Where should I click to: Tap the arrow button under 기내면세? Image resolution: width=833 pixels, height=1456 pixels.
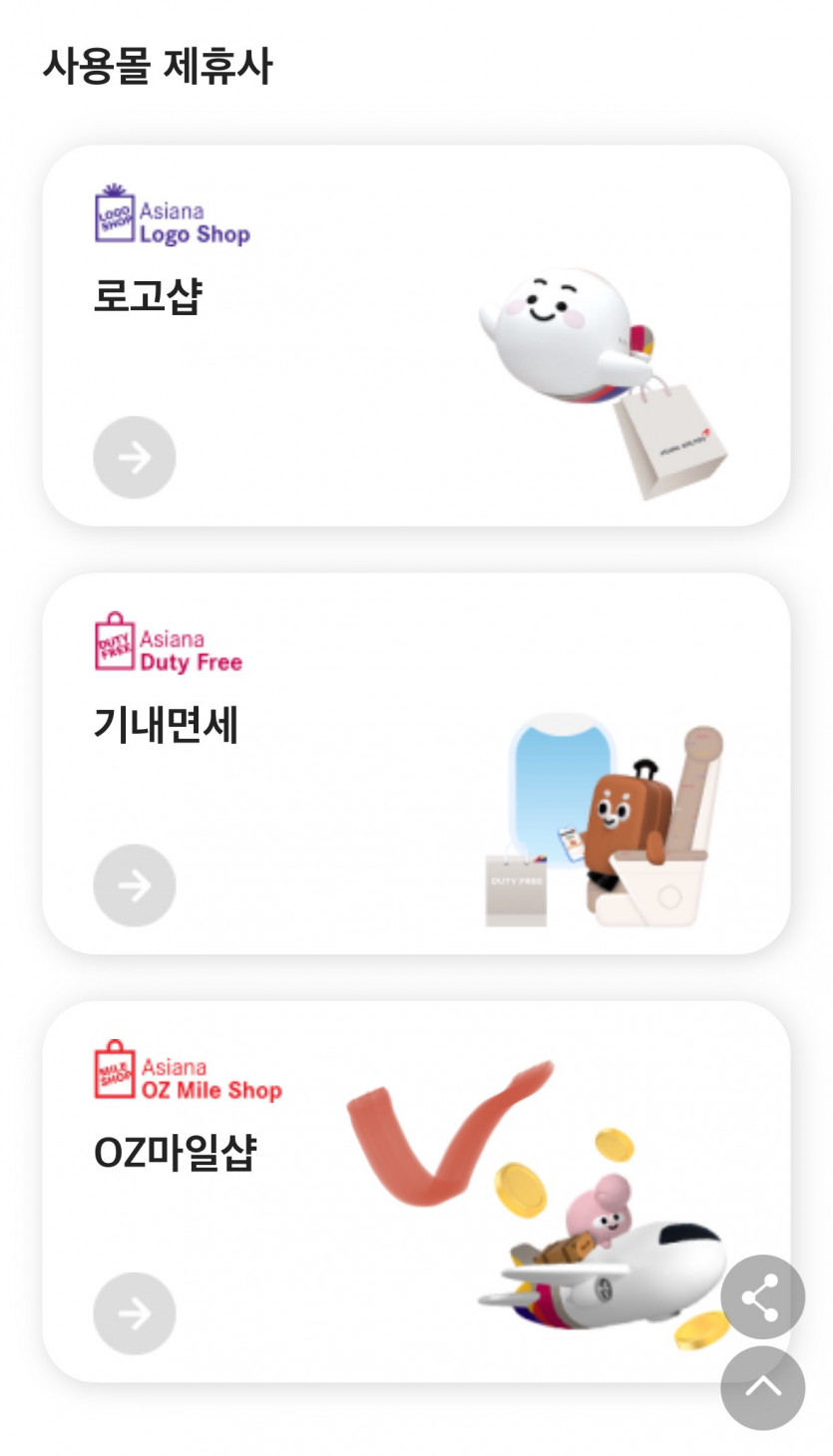(x=135, y=886)
